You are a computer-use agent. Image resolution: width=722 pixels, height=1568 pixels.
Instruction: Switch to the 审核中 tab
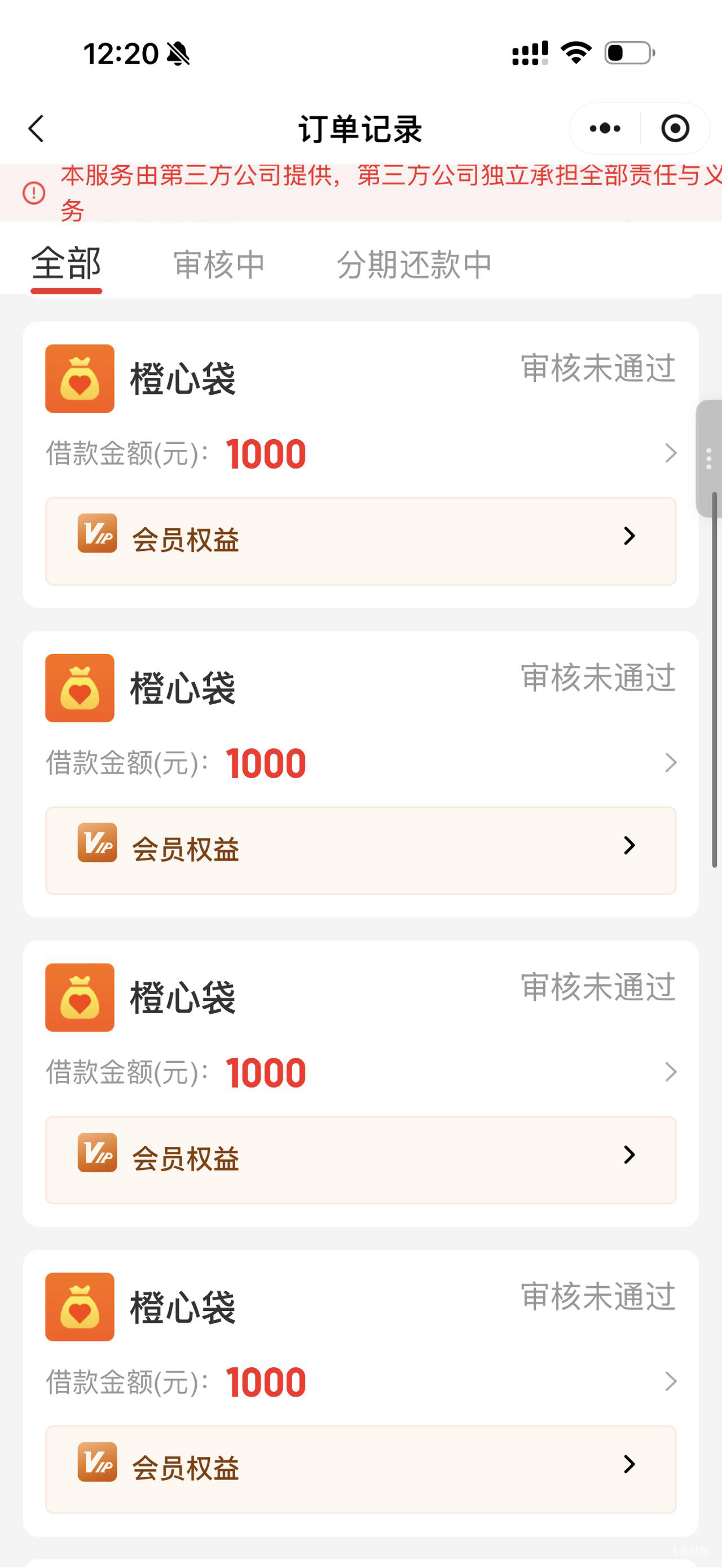tap(219, 265)
